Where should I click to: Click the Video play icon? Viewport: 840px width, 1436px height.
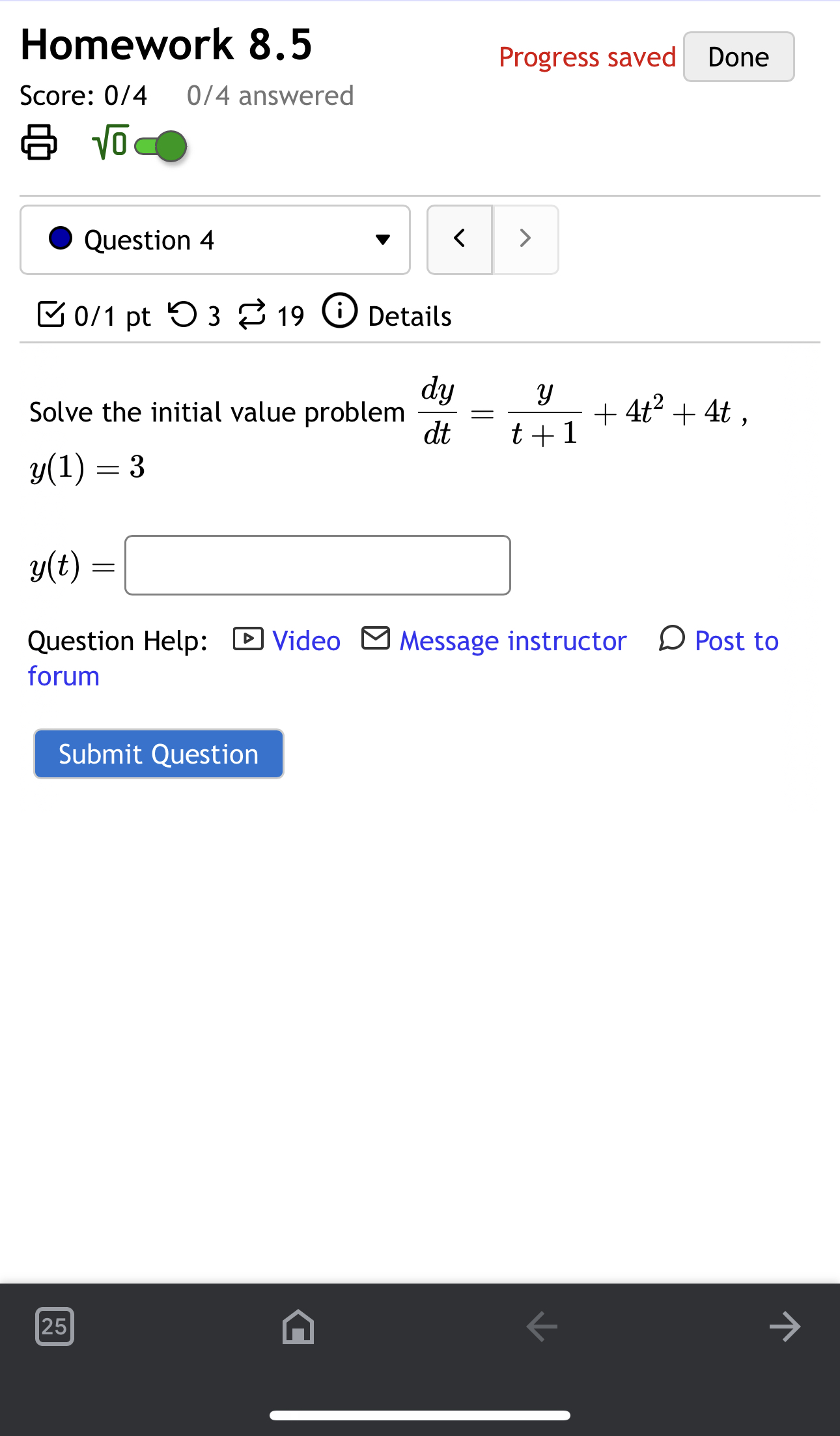(247, 640)
